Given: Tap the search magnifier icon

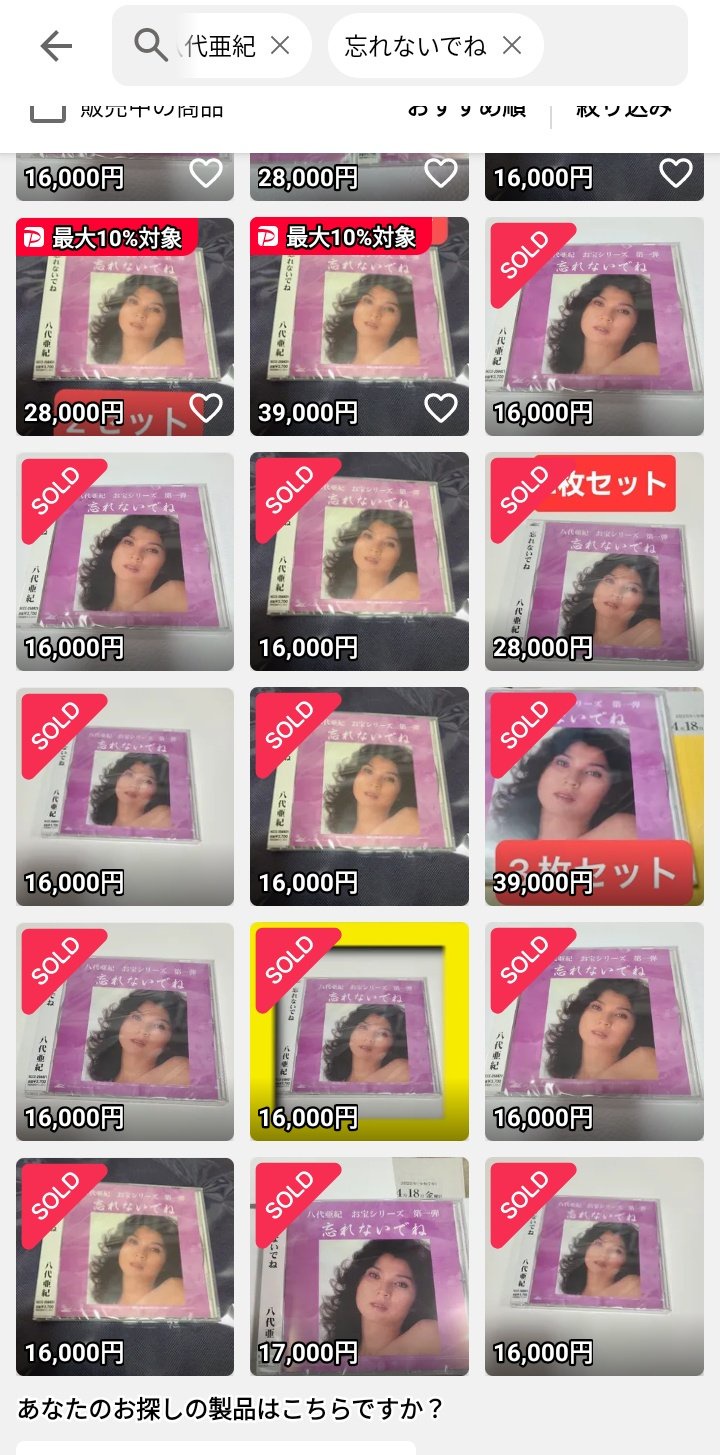Looking at the screenshot, I should click(x=151, y=45).
